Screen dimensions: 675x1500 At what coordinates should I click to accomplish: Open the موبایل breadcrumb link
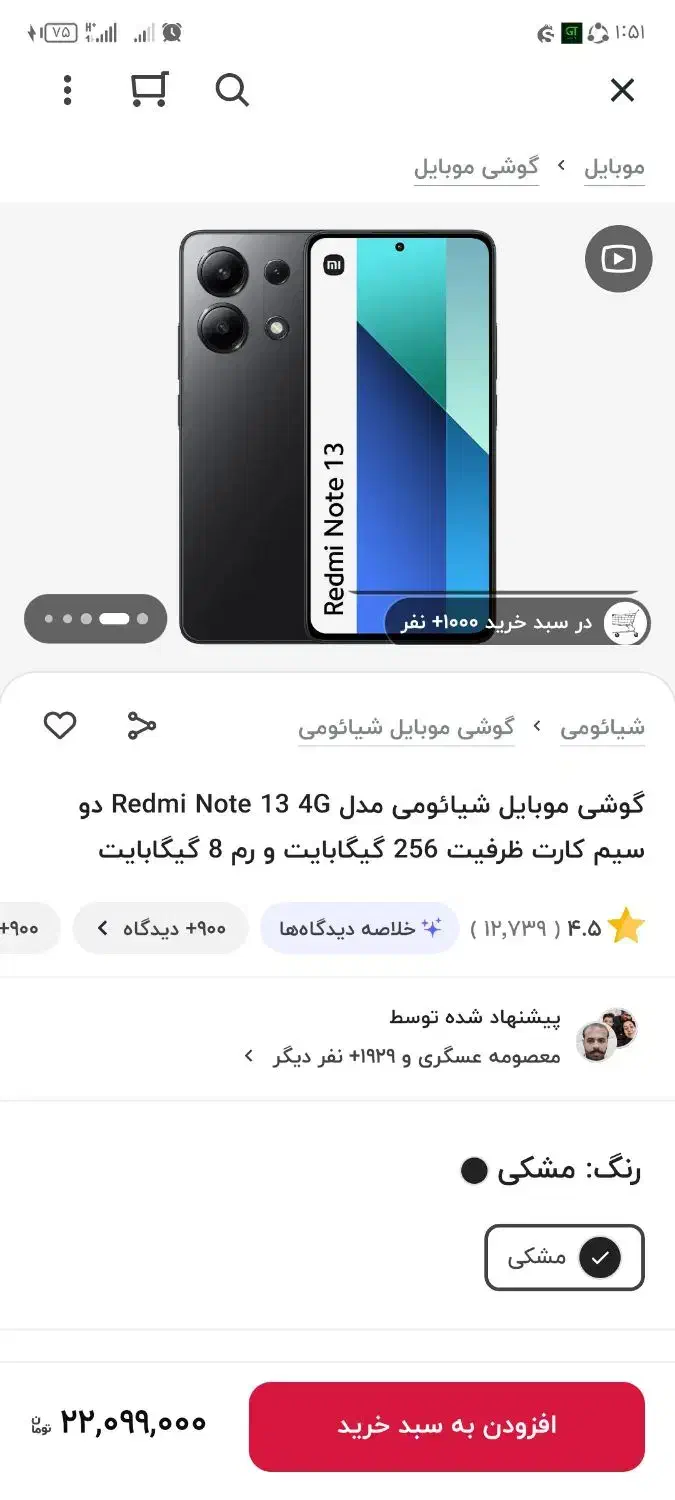tap(614, 167)
